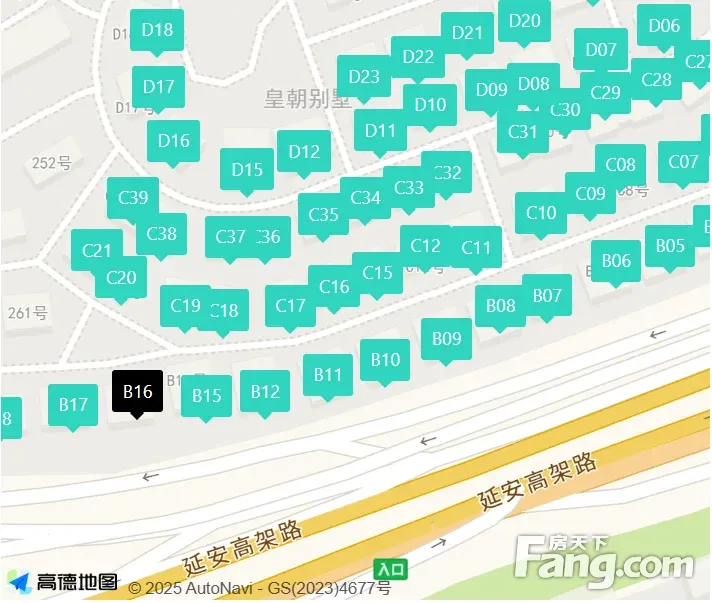This screenshot has width=712, height=603.
Task: Tap building marker D15
Action: coord(247,170)
